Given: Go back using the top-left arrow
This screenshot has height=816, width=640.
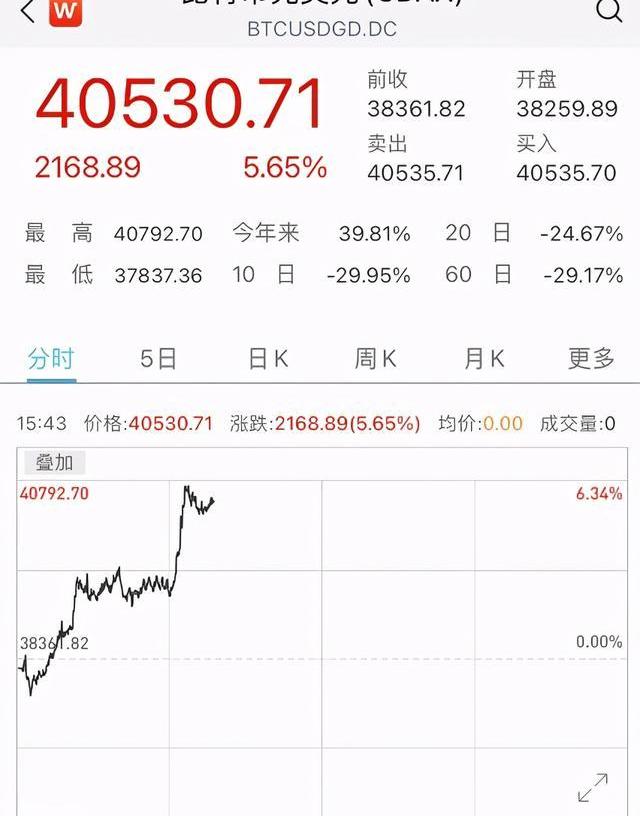Looking at the screenshot, I should pyautogui.click(x=27, y=12).
